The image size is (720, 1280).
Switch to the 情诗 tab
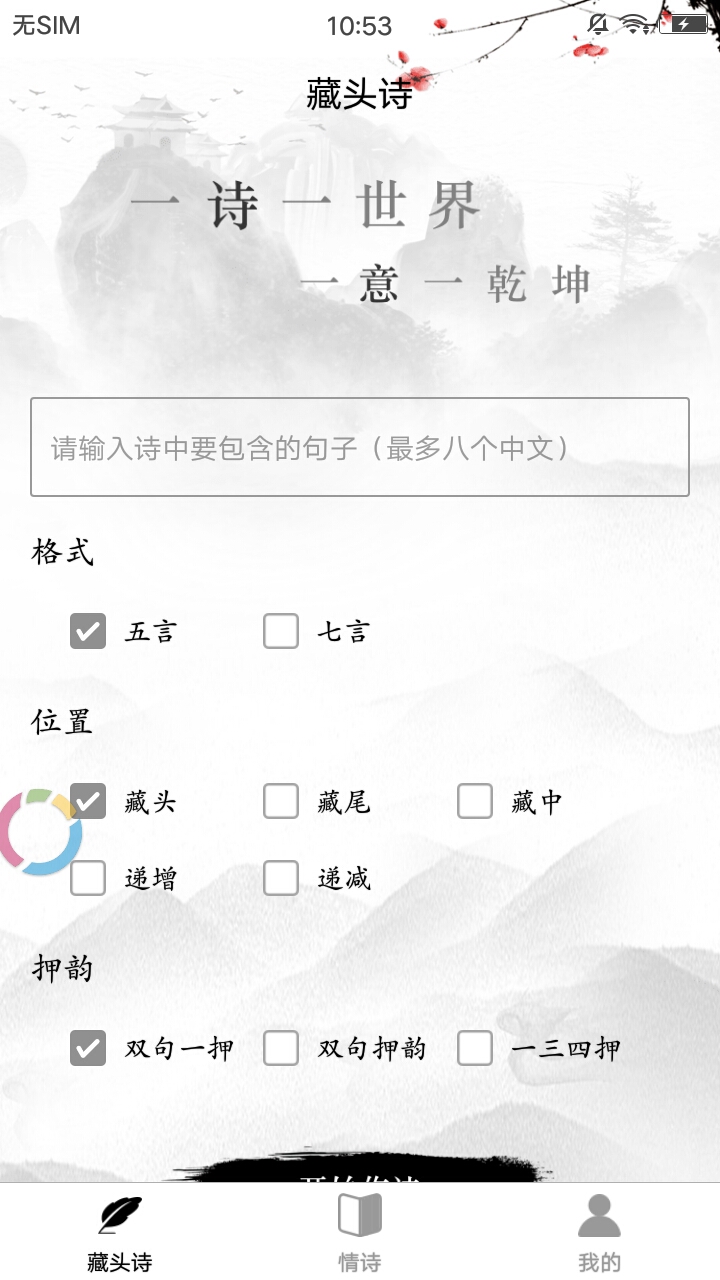360,1232
